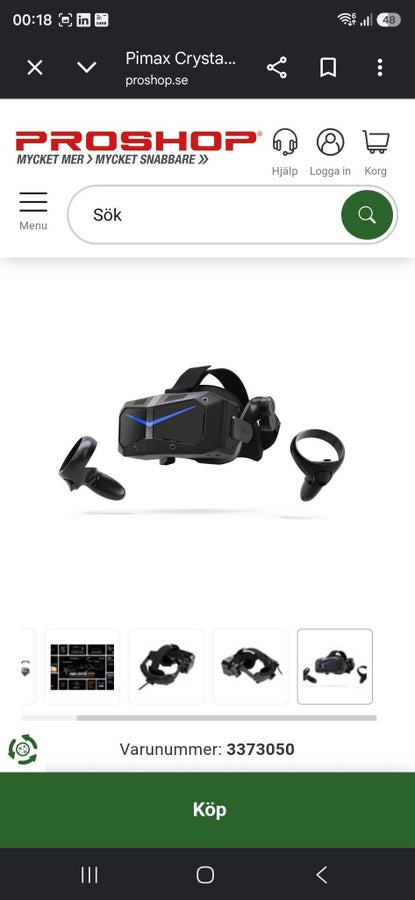The image size is (415, 900).
Task: Tap the green search magnifier button
Action: pos(367,215)
